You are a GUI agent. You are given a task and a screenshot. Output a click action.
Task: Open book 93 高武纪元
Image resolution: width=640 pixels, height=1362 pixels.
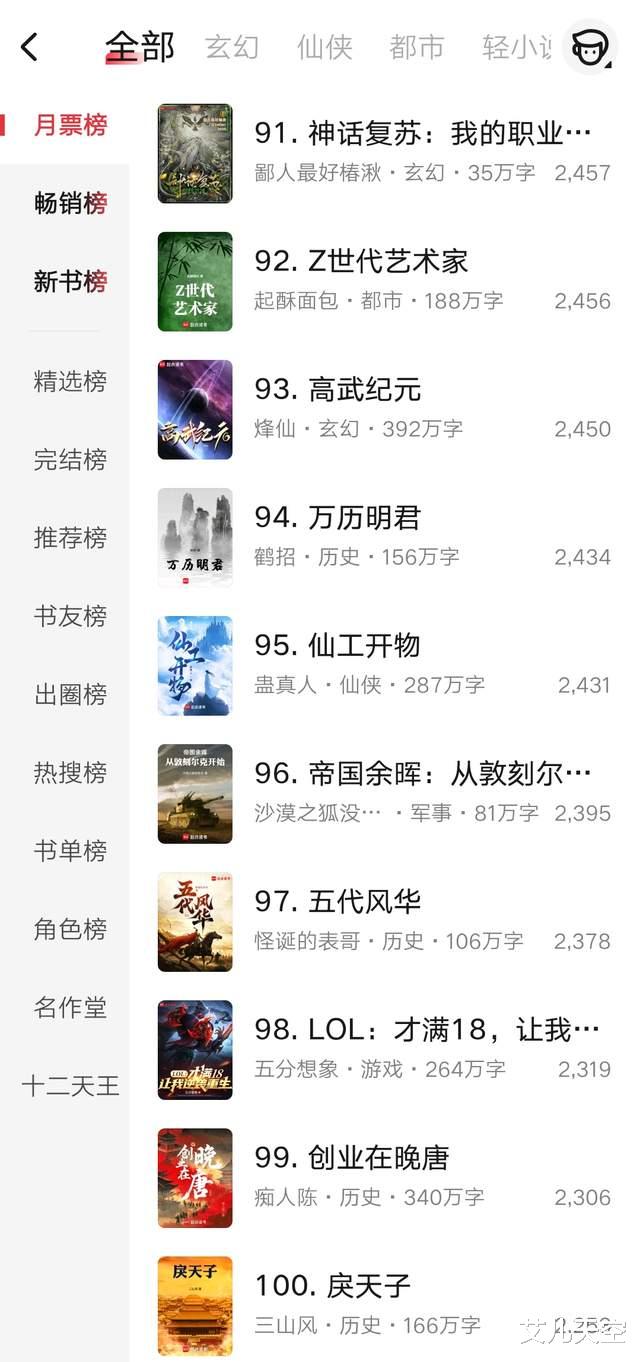pyautogui.click(x=337, y=390)
